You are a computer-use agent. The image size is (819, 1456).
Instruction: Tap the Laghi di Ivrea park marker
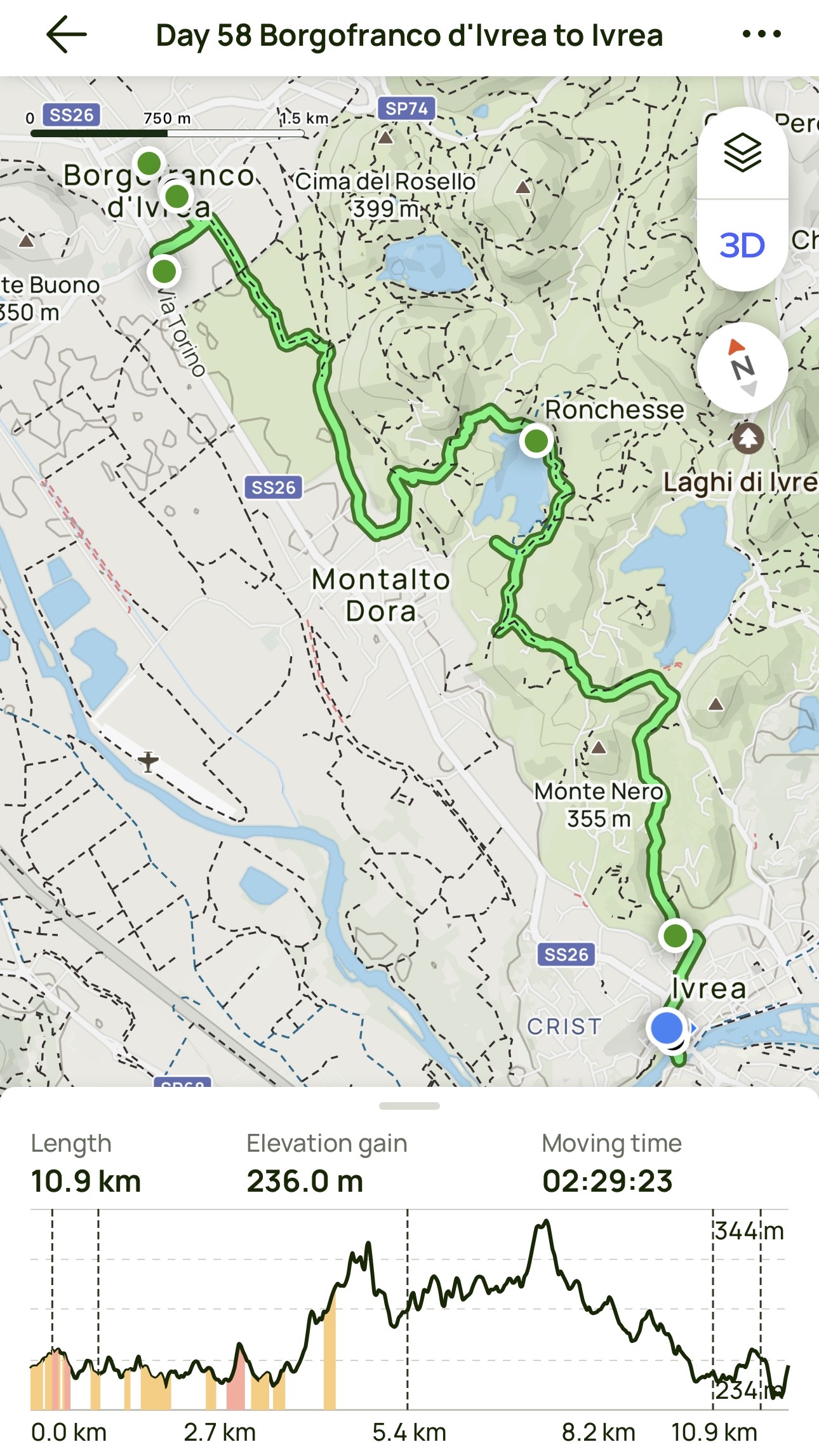coord(748,438)
